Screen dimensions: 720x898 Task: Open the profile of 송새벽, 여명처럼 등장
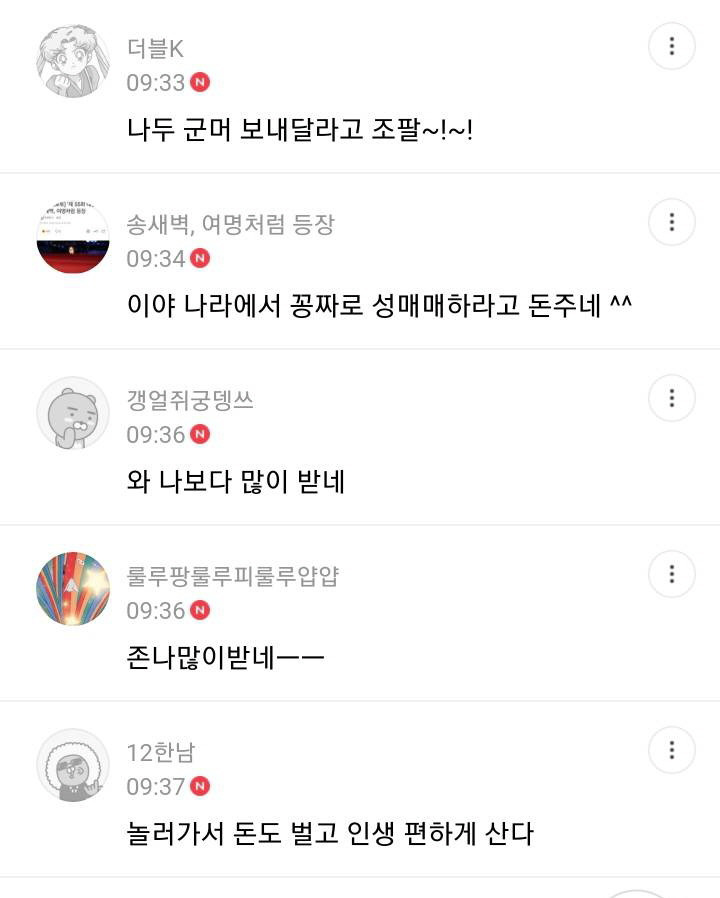73,237
